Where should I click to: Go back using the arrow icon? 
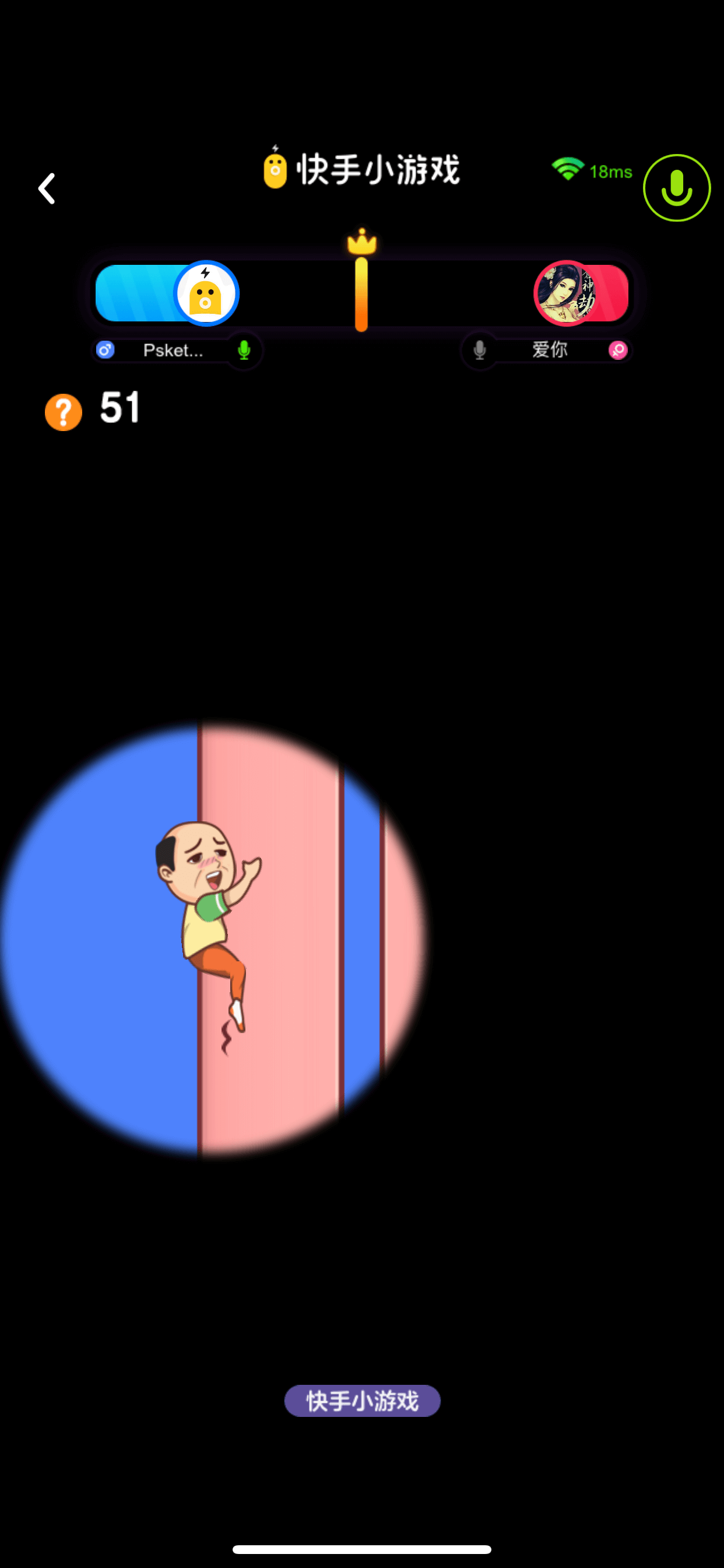tap(47, 188)
